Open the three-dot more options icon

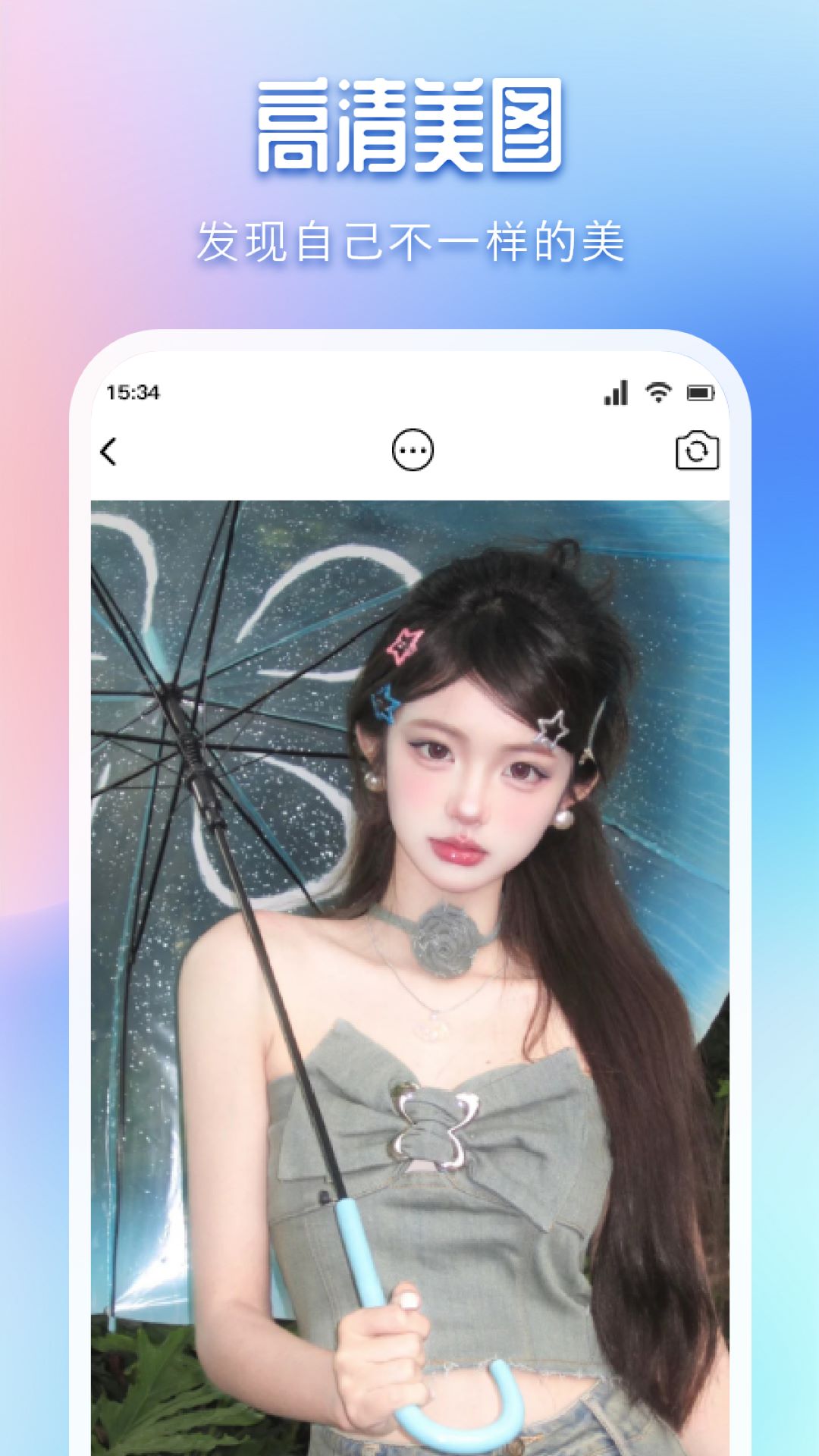[x=413, y=449]
